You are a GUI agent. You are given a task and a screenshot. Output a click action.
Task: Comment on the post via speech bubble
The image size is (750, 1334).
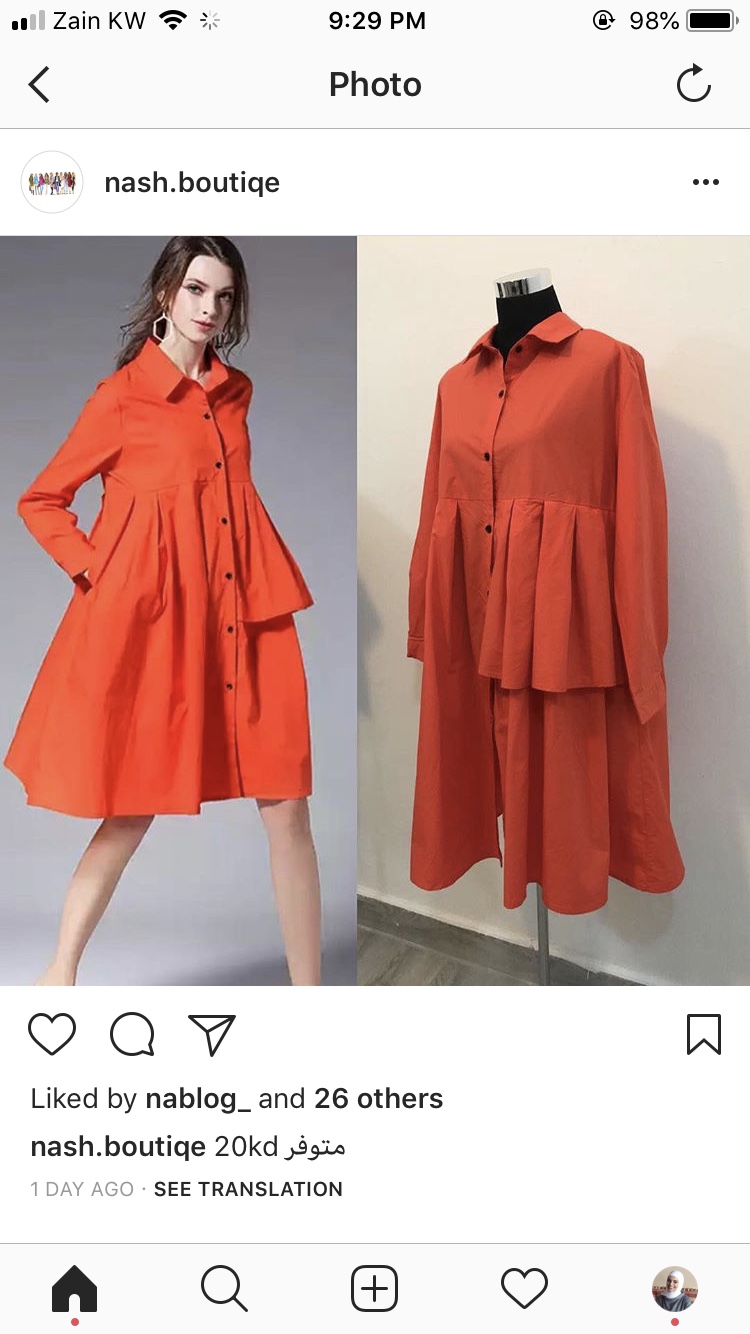point(132,1035)
